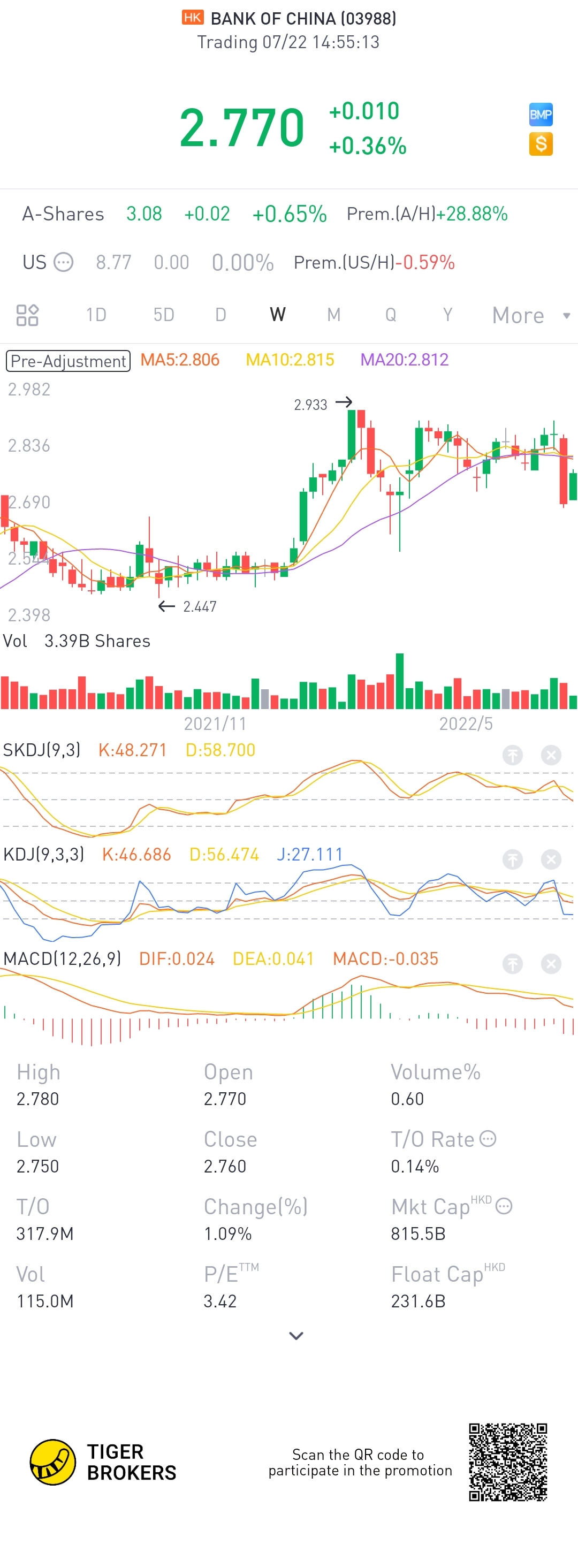Move the SKDJ indicator to top
The height and width of the screenshot is (1568, 578).
tap(512, 756)
